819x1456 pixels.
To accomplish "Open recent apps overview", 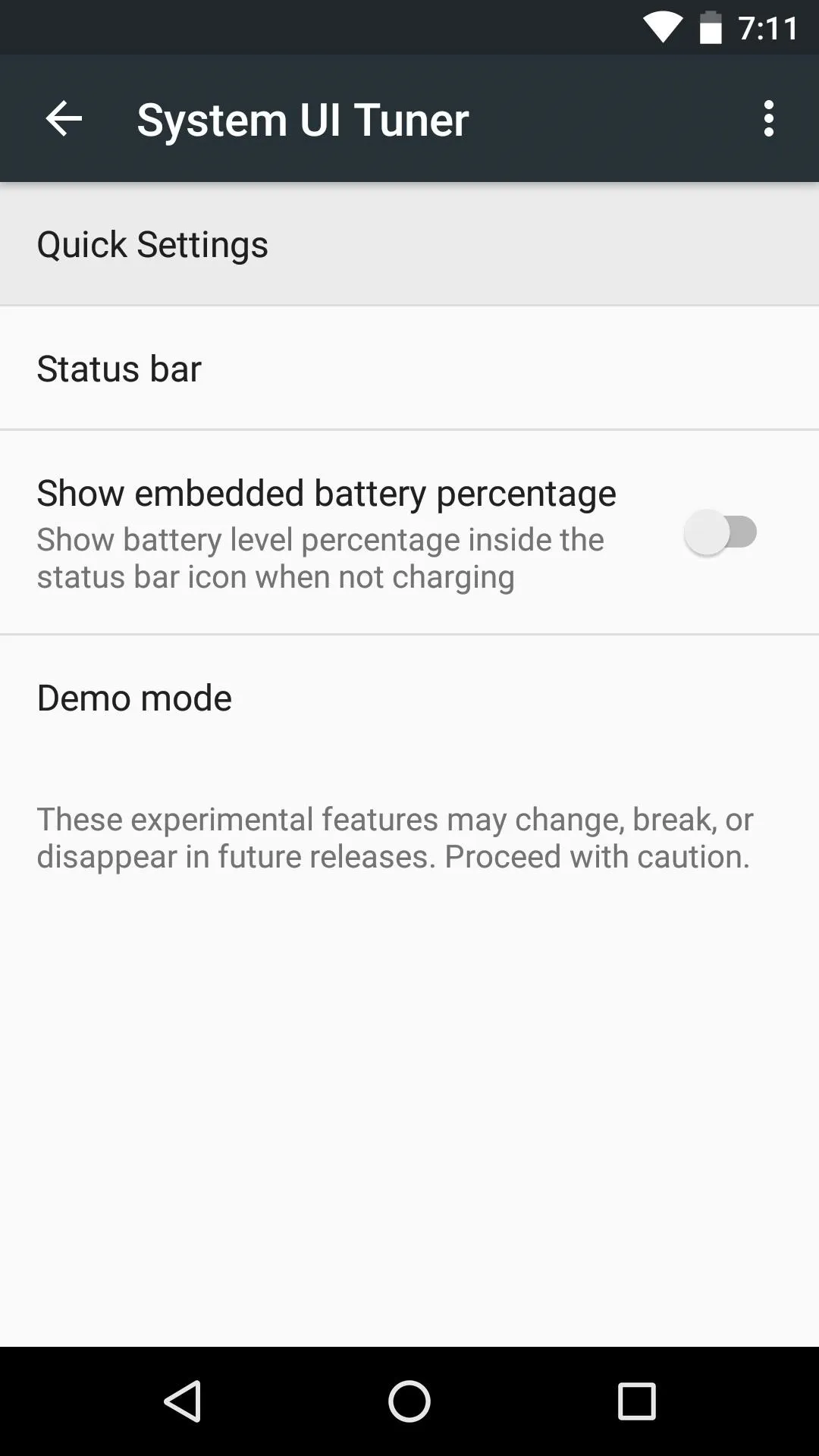I will pos(636,1401).
